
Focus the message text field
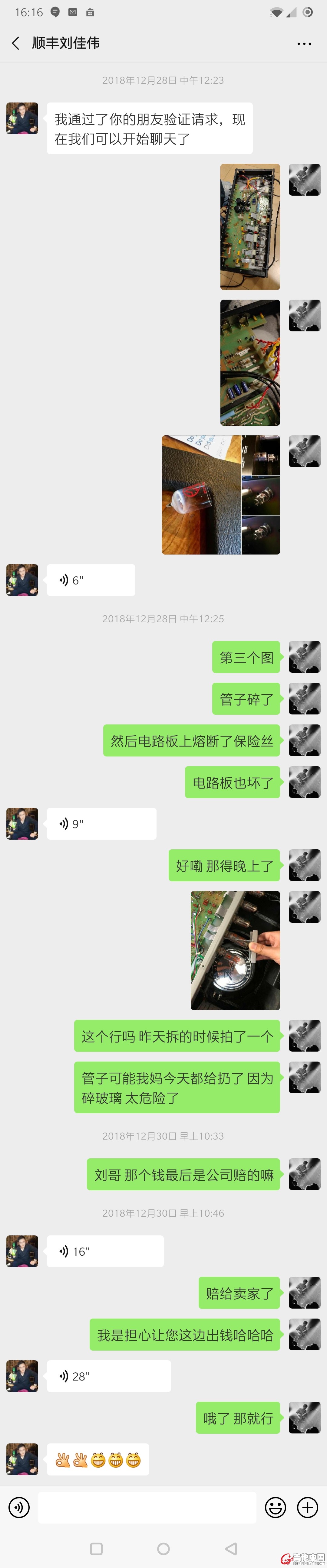pyautogui.click(x=147, y=1507)
